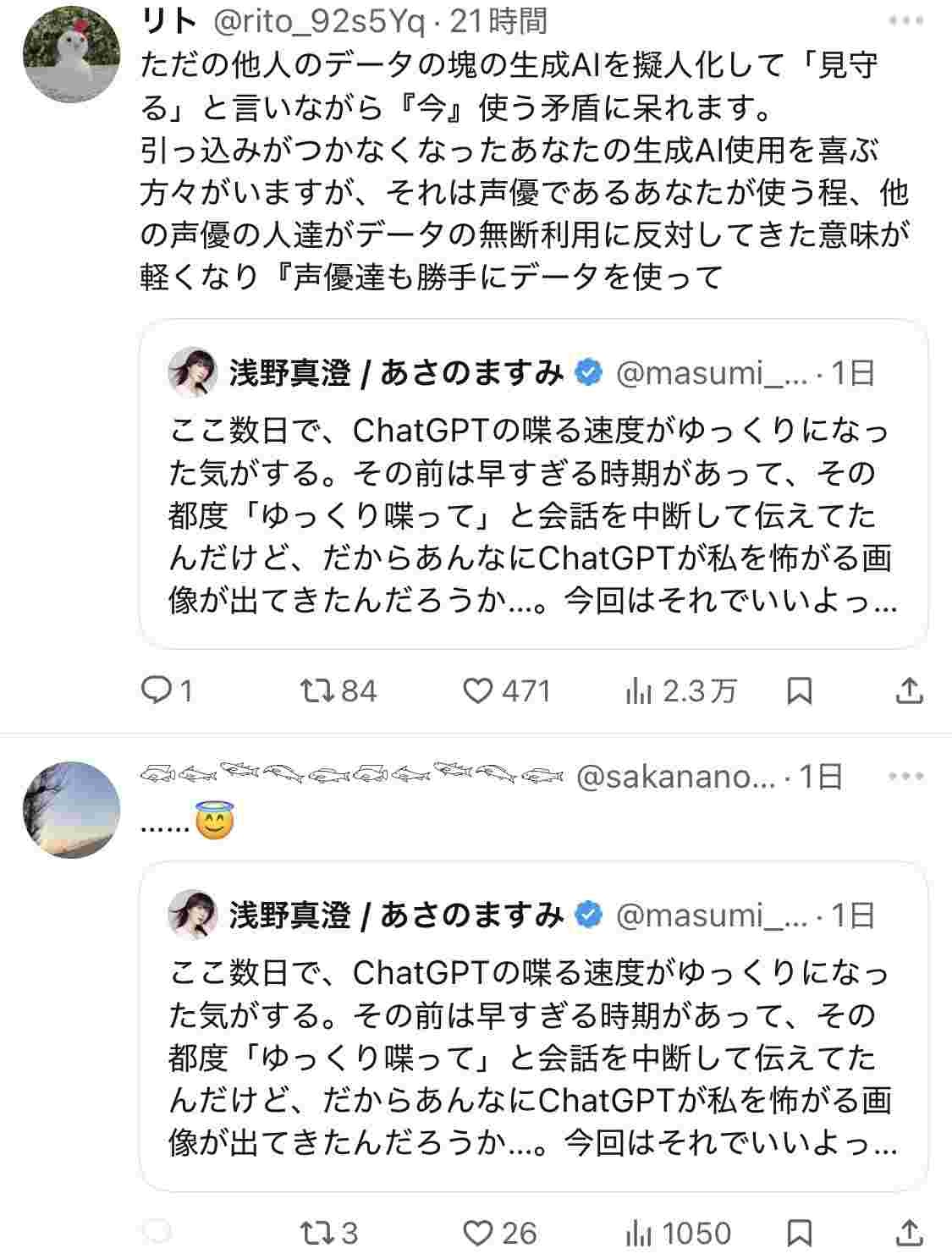This screenshot has width=952, height=1259.
Task: Share リト's post
Action: 909,691
